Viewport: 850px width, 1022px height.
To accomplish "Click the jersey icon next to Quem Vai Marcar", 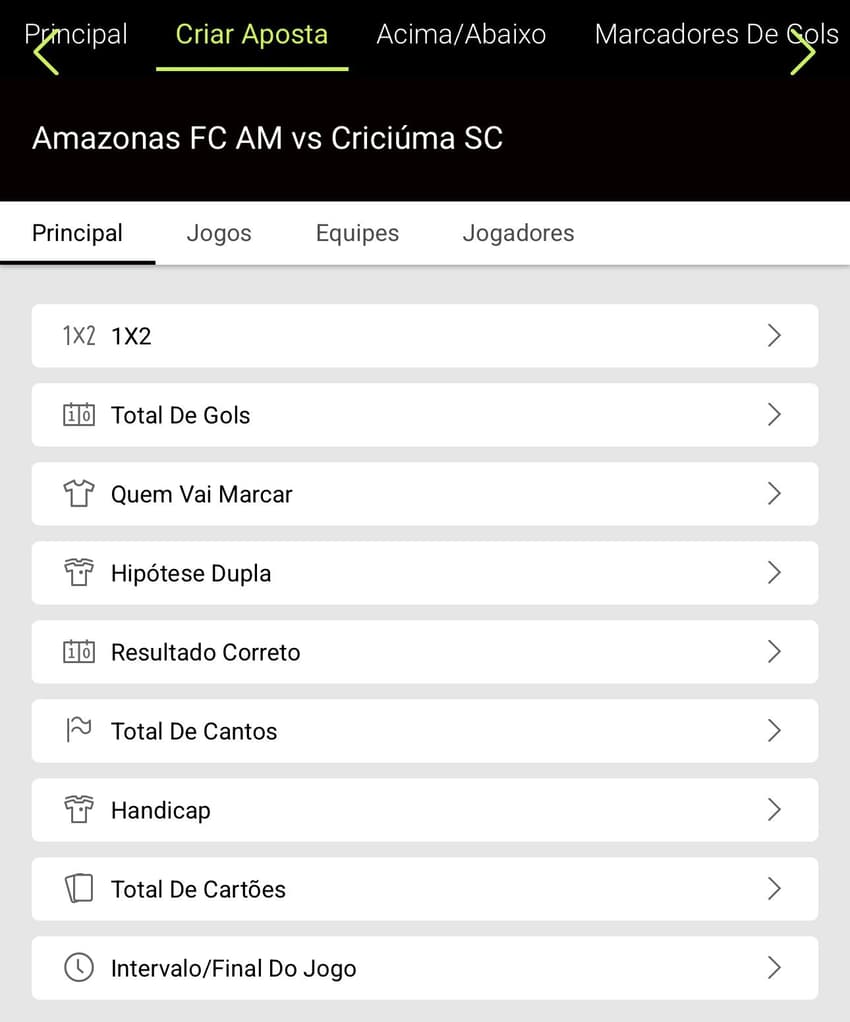I will pos(78,494).
